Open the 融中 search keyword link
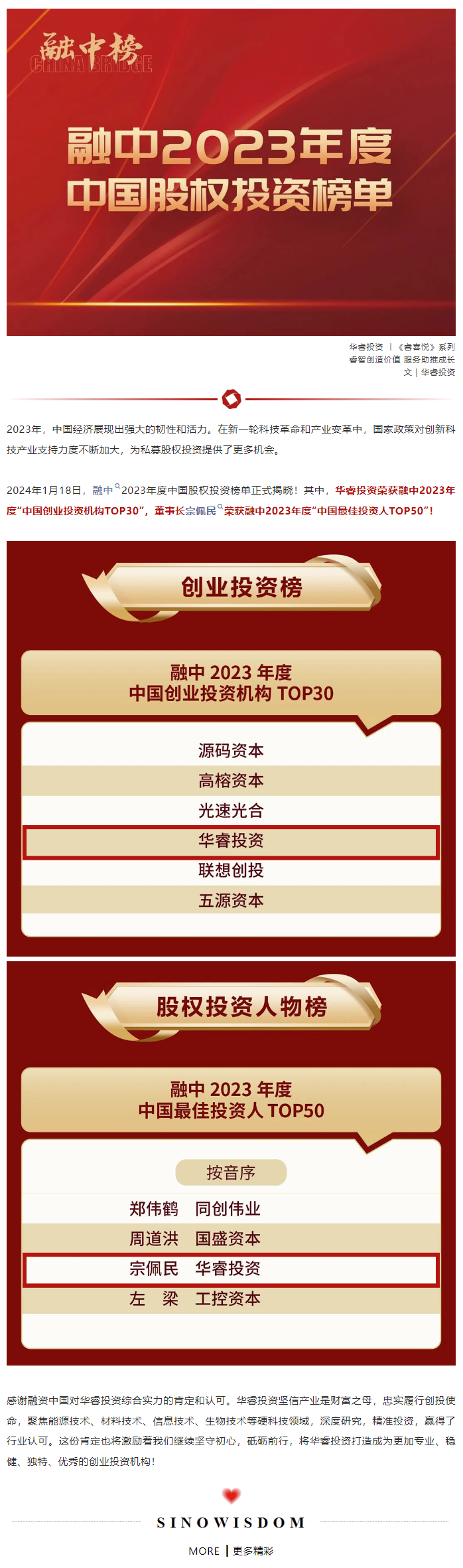Image resolution: width=463 pixels, height=1568 pixels. 103,491
